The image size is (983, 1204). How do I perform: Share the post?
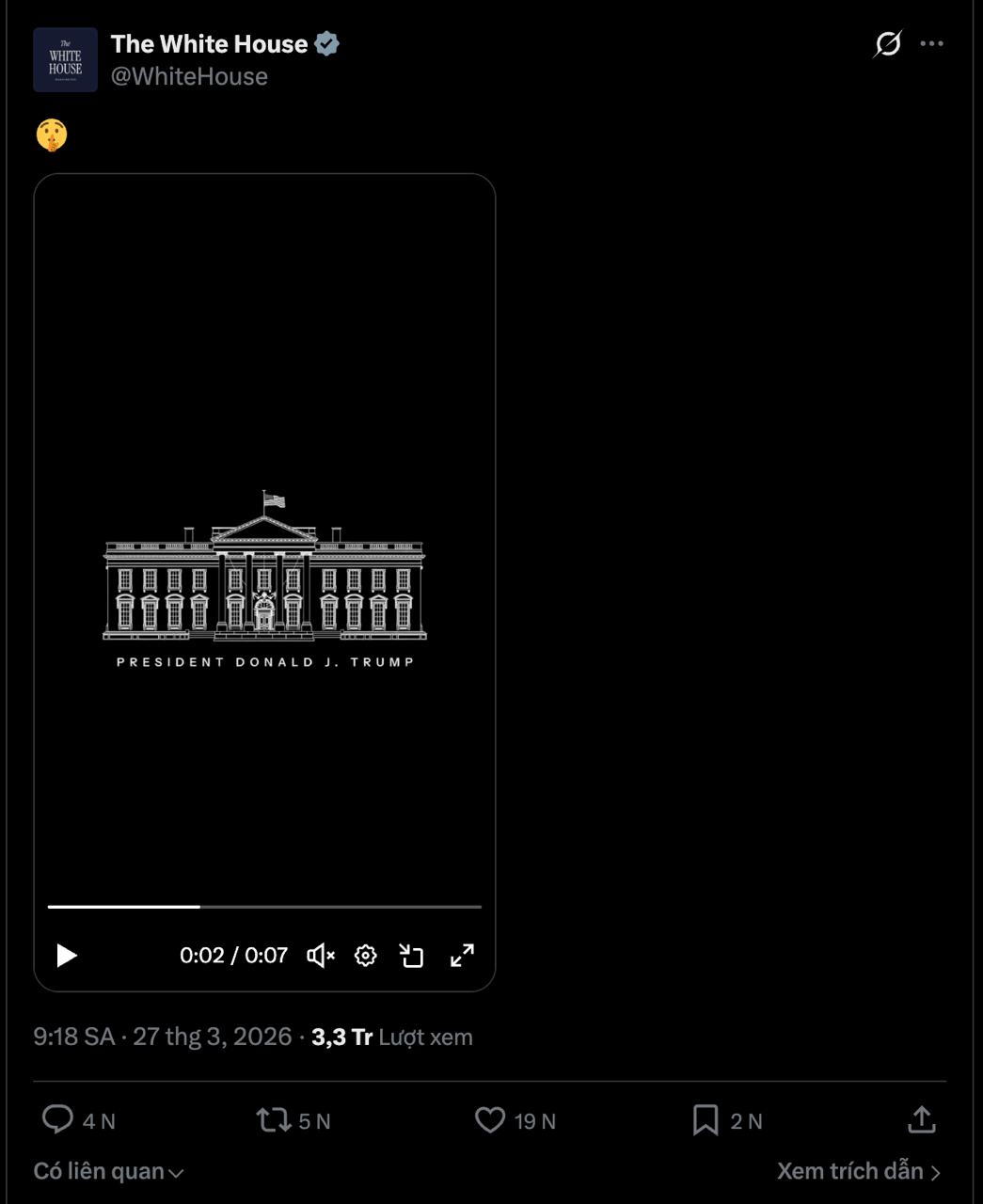(922, 1119)
